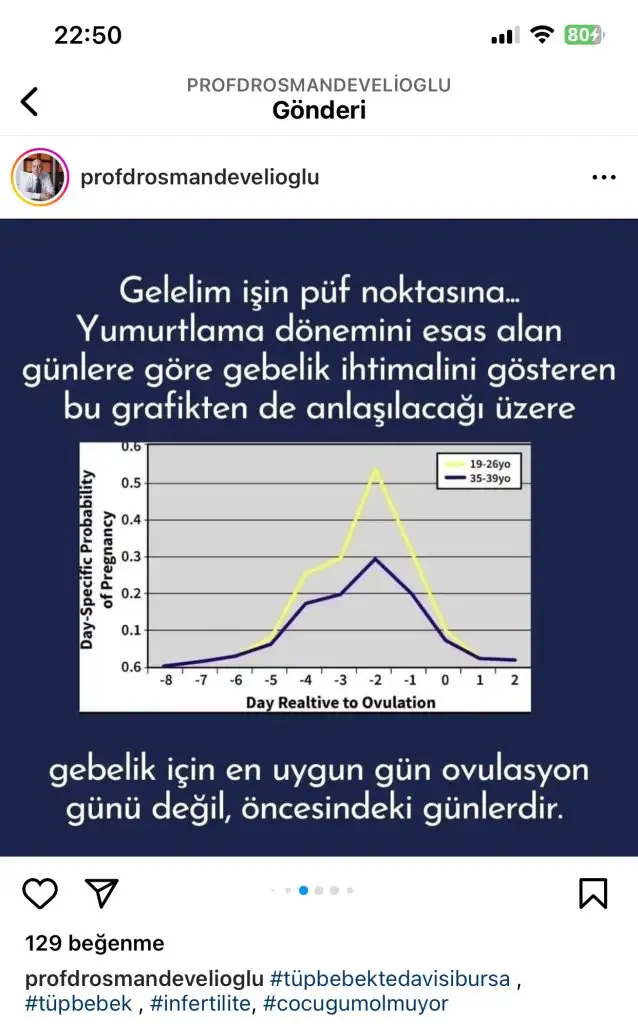The width and height of the screenshot is (638, 1024).
Task: Open the #cocugumolmuyor hashtag
Action: [356, 1003]
